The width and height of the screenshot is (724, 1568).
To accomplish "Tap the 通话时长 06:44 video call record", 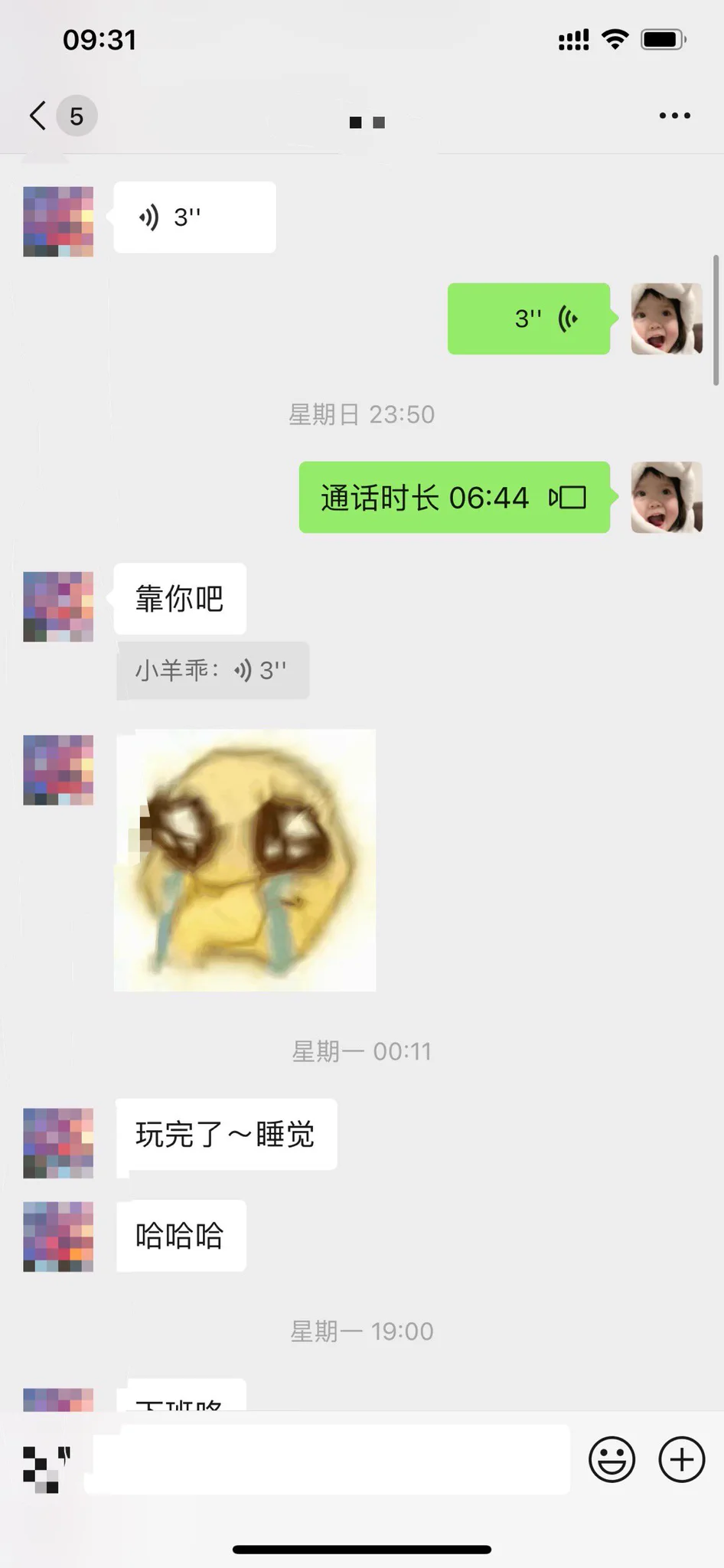I will point(454,498).
